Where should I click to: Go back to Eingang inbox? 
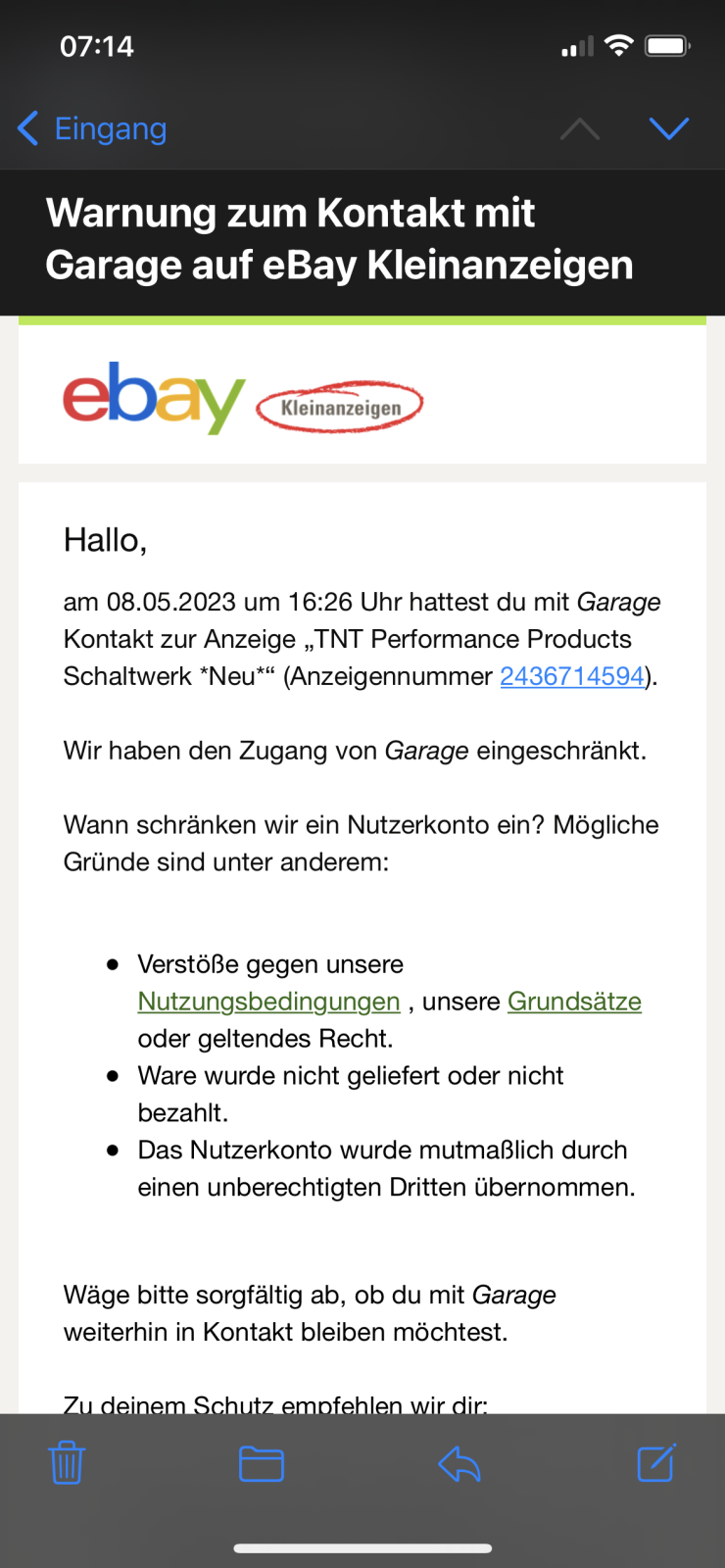tap(92, 128)
